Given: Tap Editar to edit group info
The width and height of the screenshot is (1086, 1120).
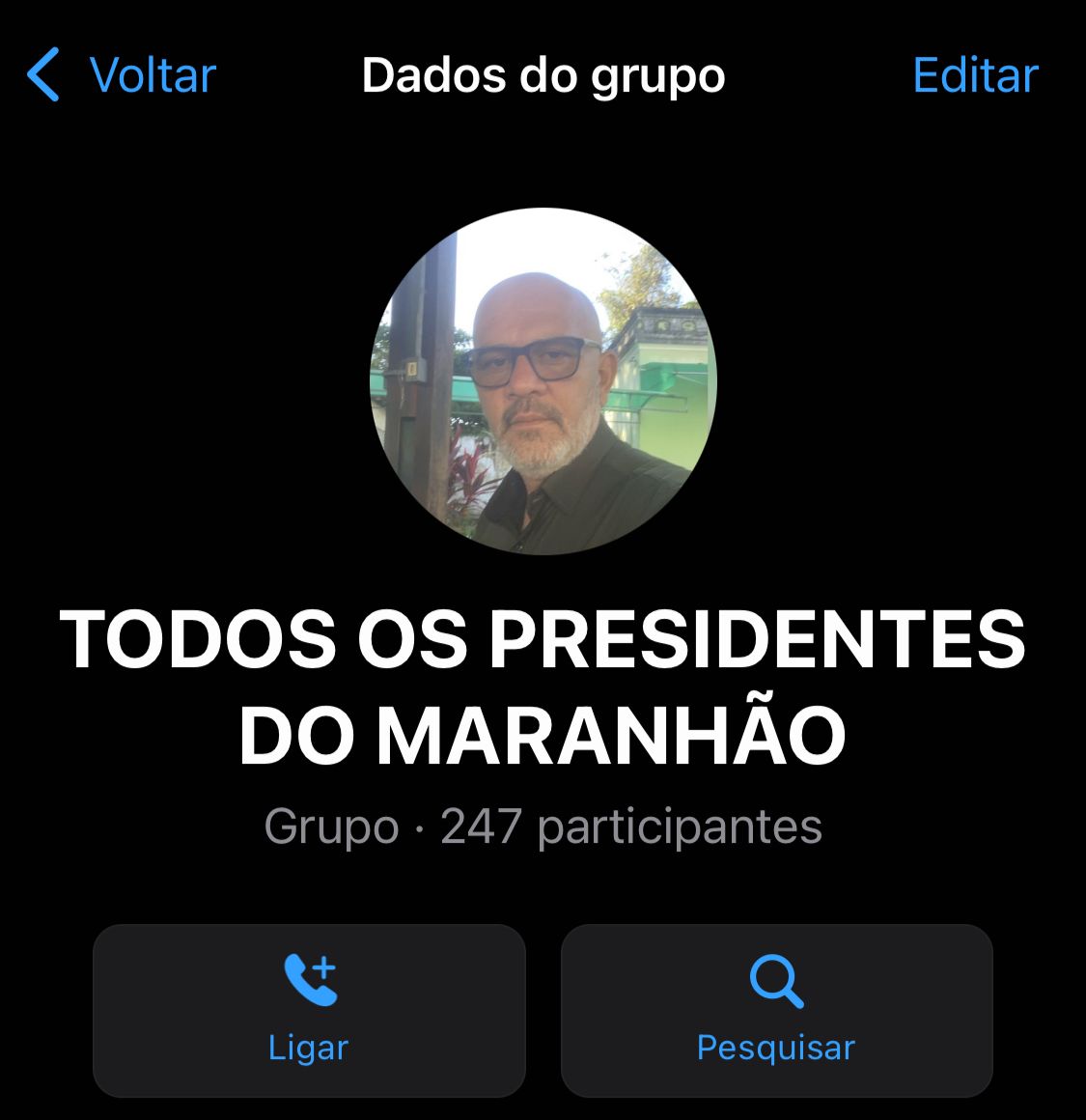Looking at the screenshot, I should pos(975,75).
